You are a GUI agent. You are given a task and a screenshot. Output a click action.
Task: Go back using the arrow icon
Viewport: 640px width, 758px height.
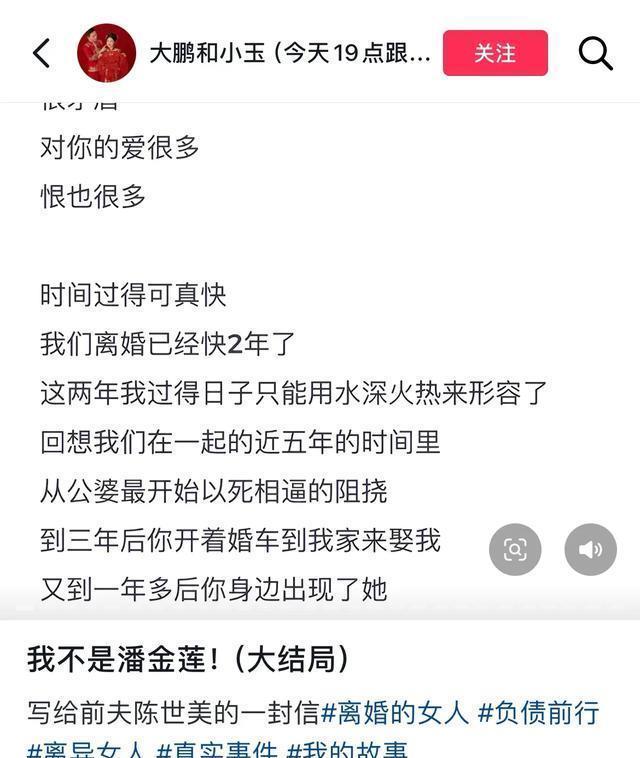41,53
